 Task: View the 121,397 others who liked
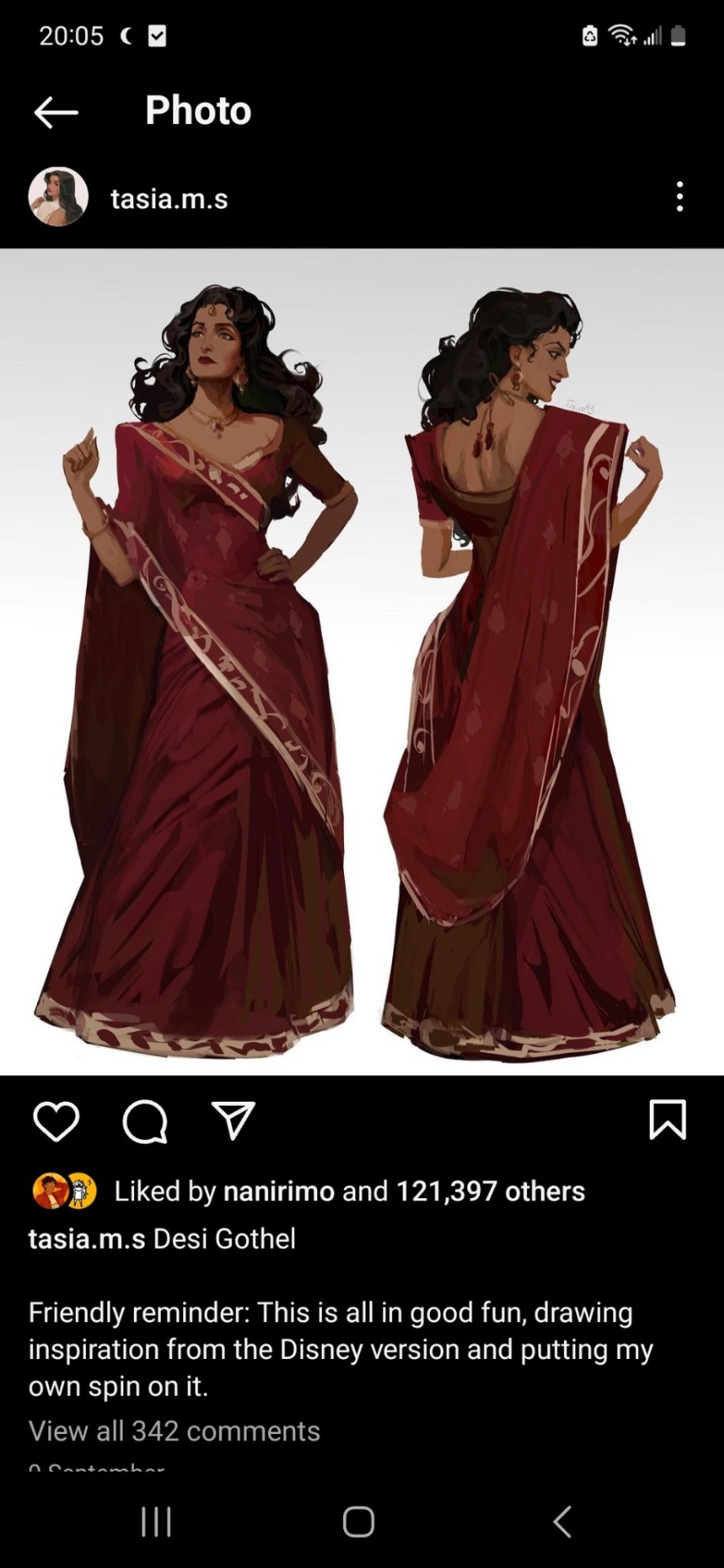point(490,1192)
